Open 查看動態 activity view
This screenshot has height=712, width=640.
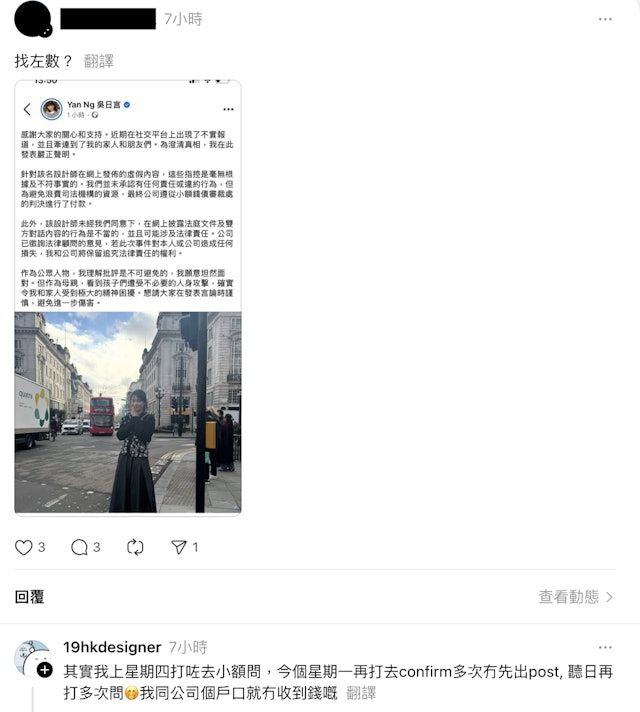(576, 597)
